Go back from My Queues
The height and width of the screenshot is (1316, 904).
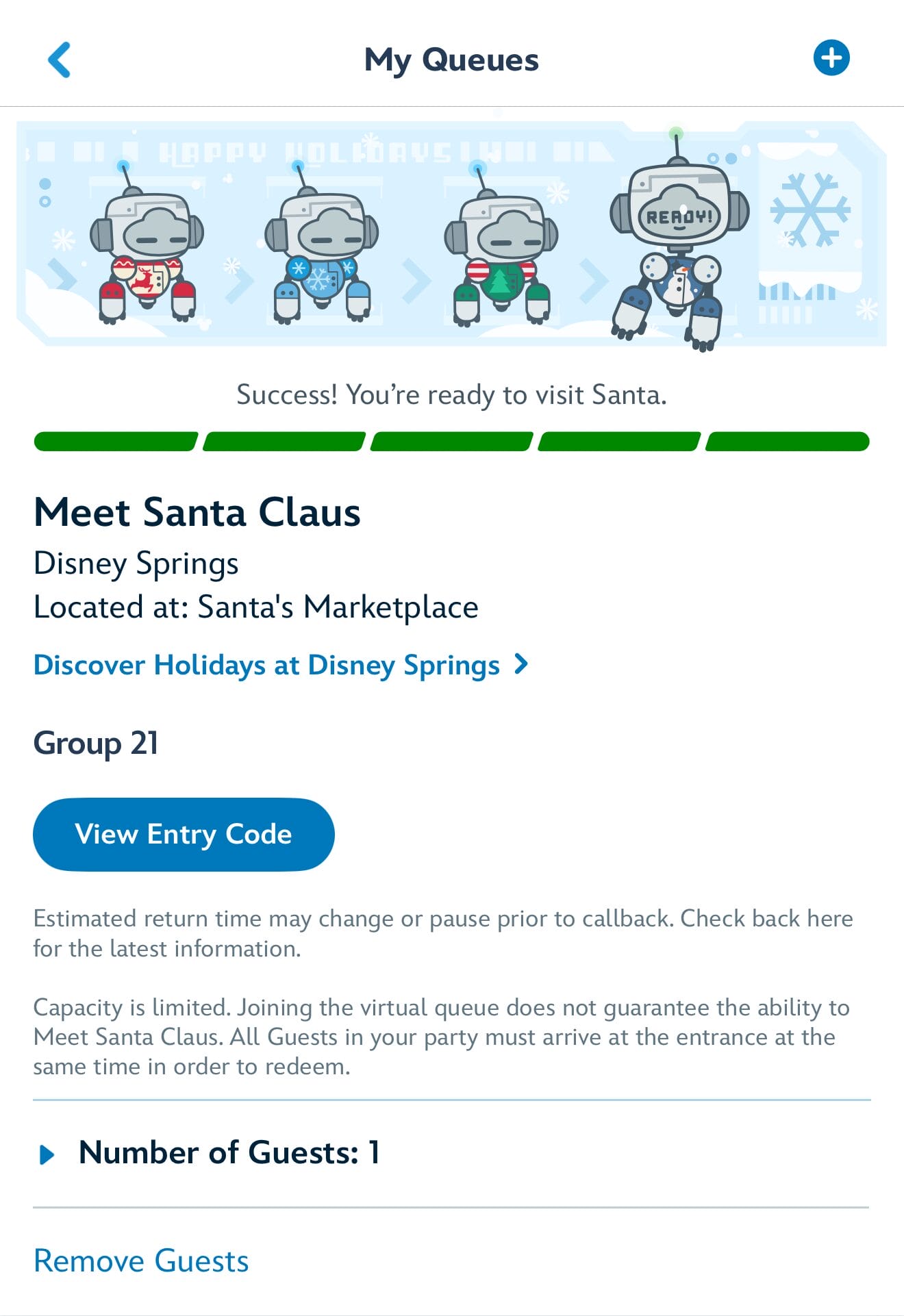(60, 60)
